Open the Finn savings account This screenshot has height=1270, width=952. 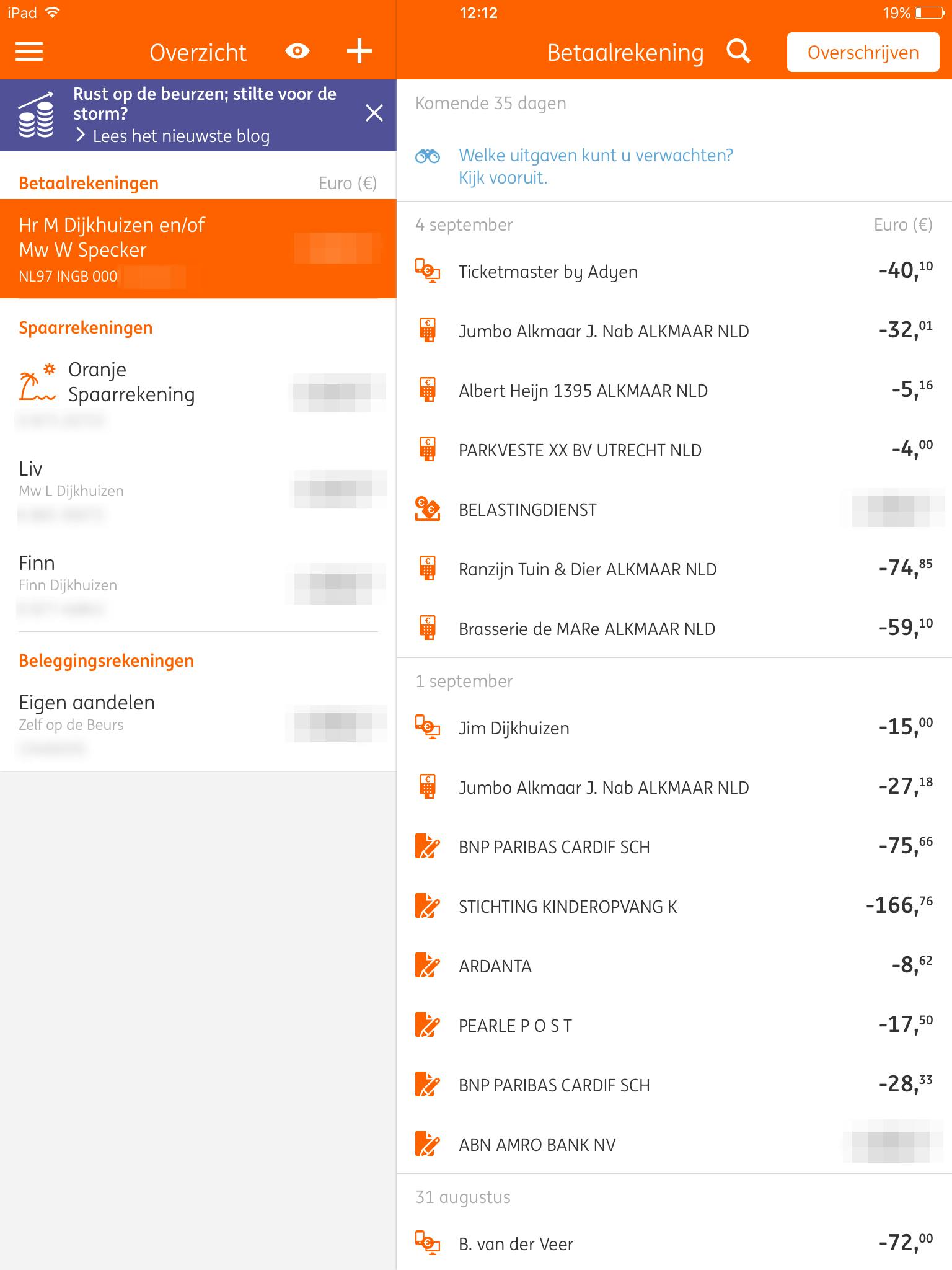pyautogui.click(x=197, y=583)
